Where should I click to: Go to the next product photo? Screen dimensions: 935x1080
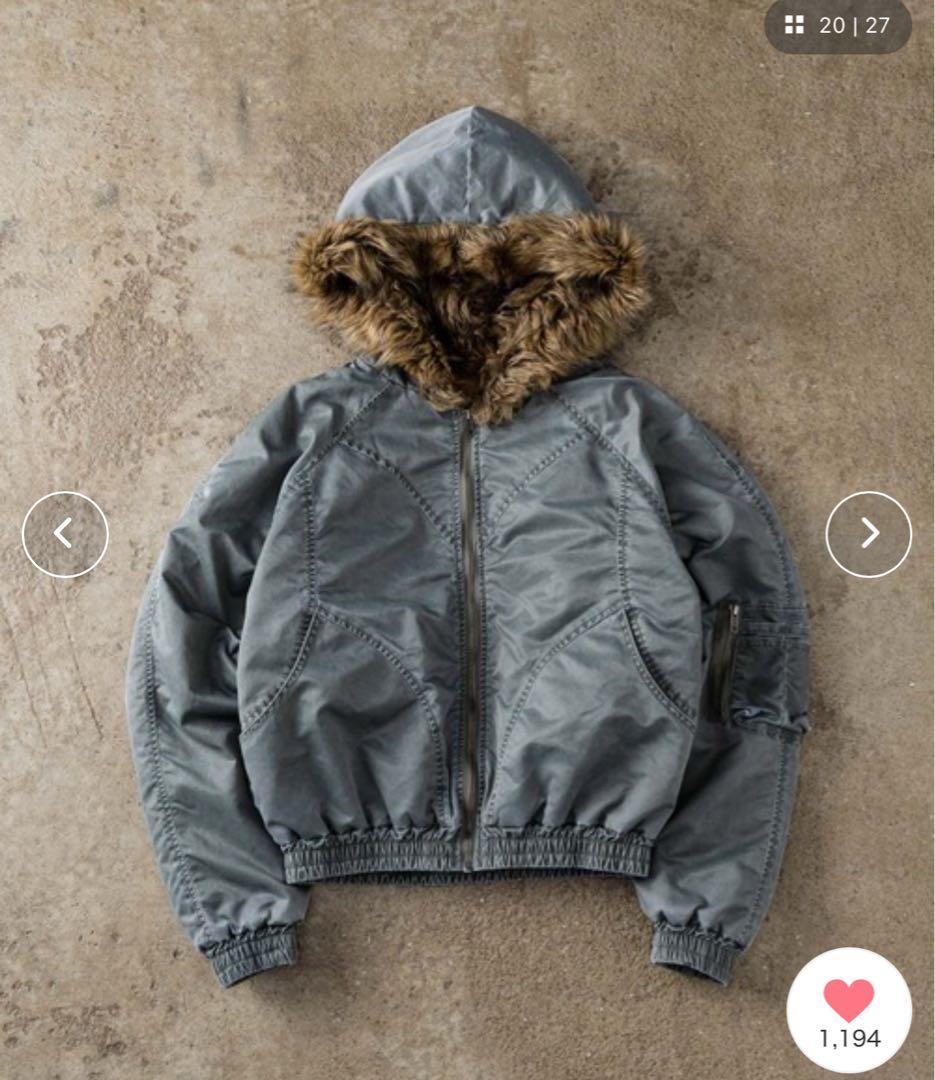point(868,534)
